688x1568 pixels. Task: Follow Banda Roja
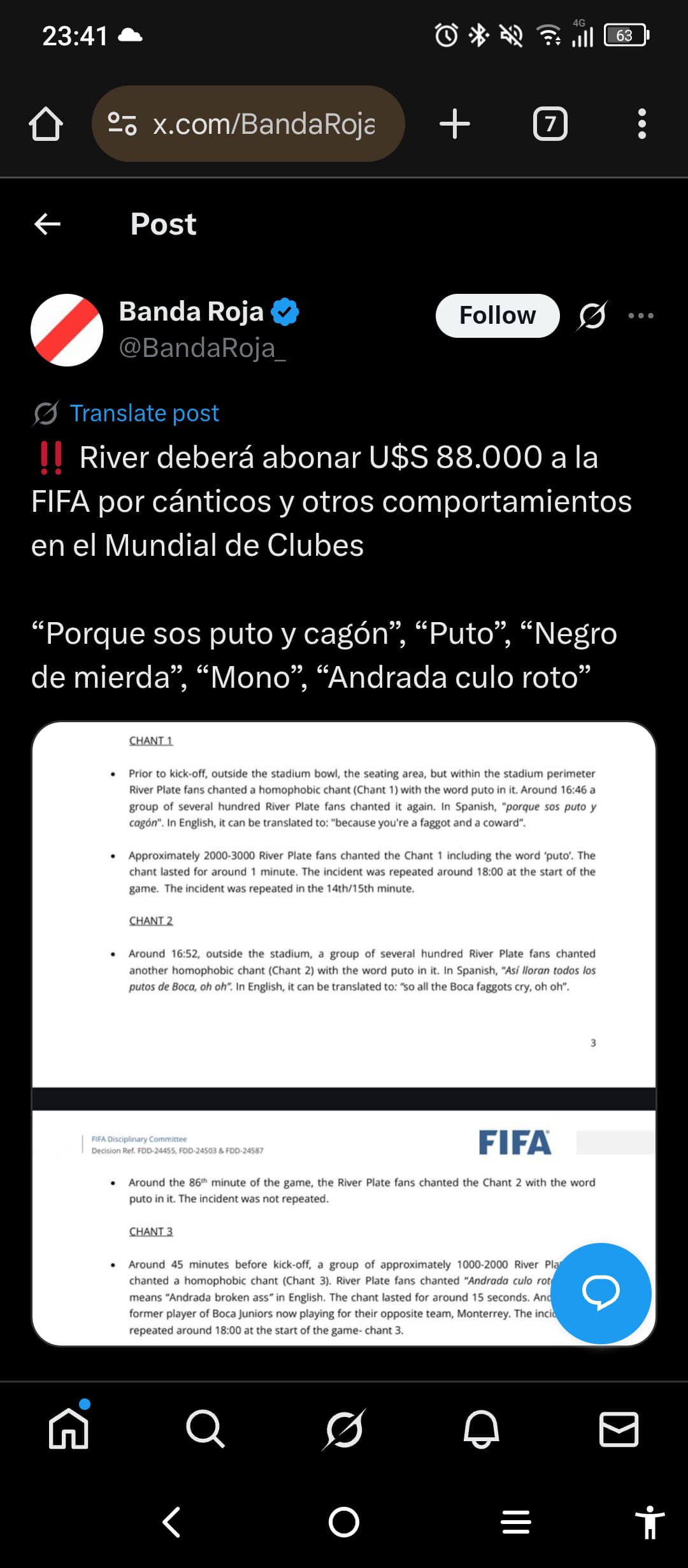pyautogui.click(x=497, y=316)
